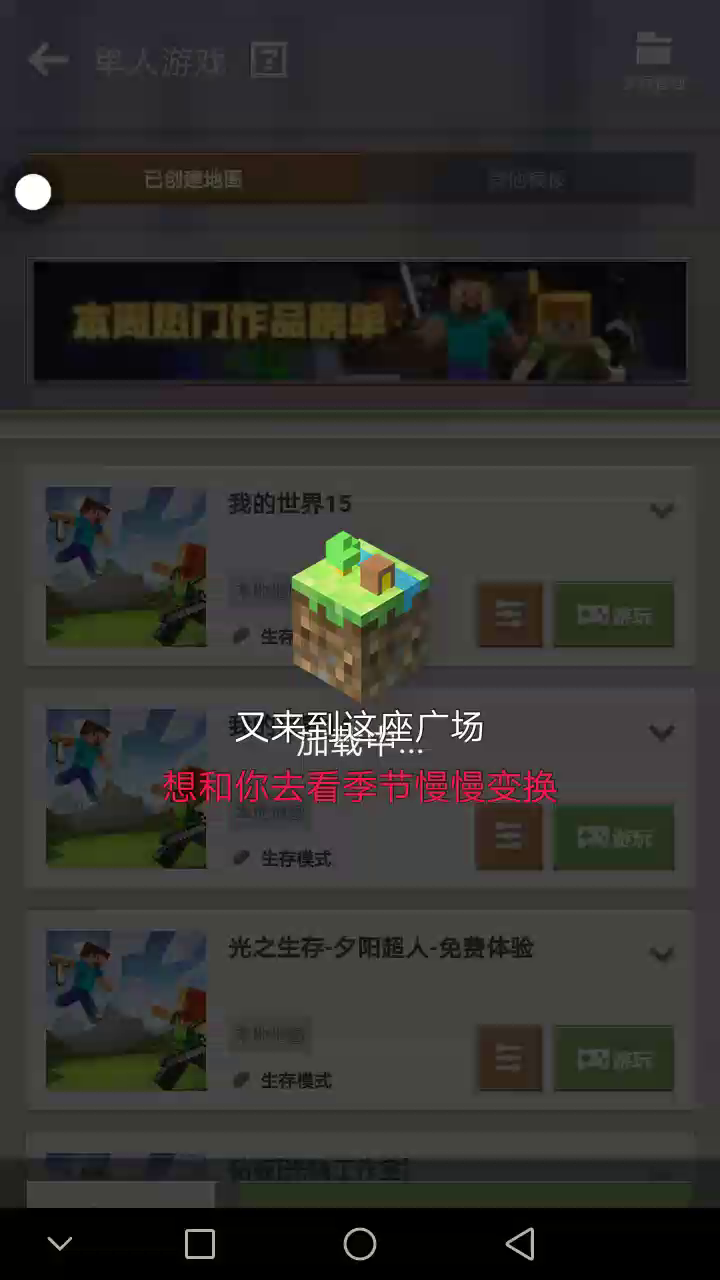720x1280 pixels.
Task: Switch to the 已创建地图 tab
Action: tap(194, 180)
